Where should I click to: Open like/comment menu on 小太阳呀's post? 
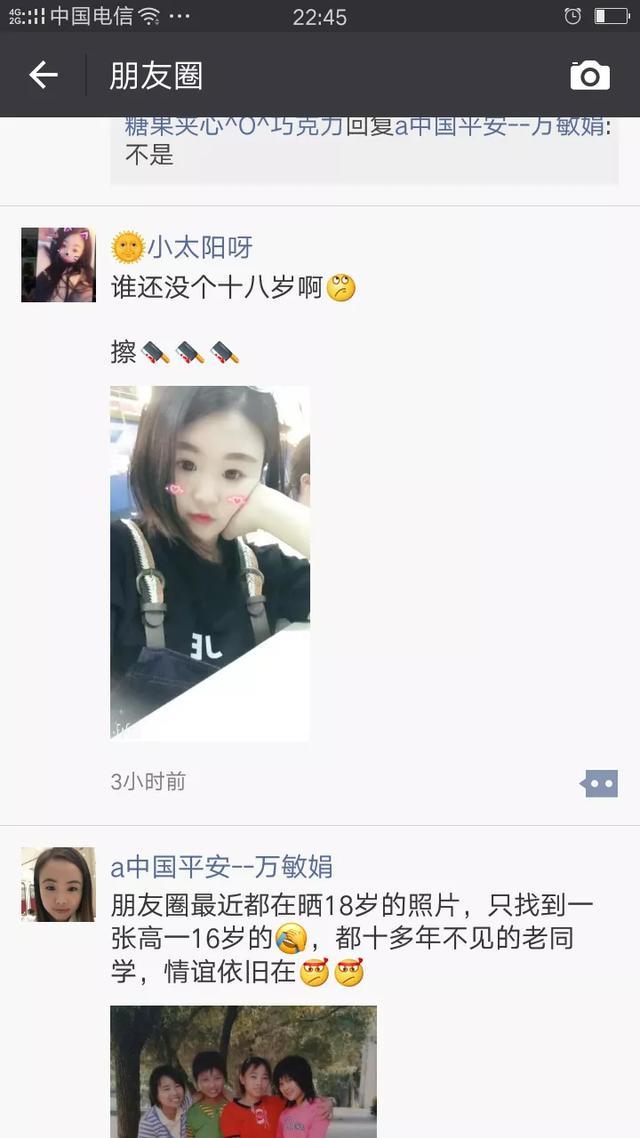point(600,783)
